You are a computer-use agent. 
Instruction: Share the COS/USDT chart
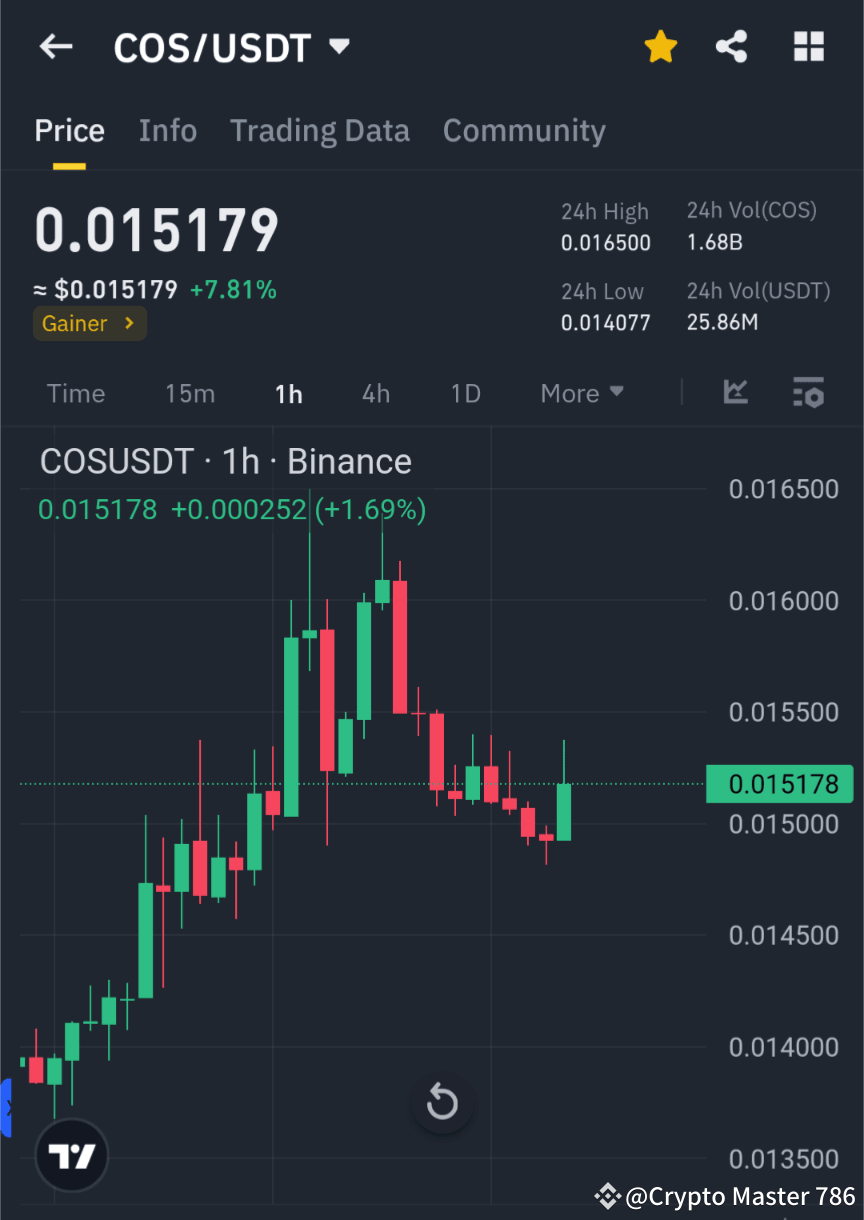(x=731, y=46)
